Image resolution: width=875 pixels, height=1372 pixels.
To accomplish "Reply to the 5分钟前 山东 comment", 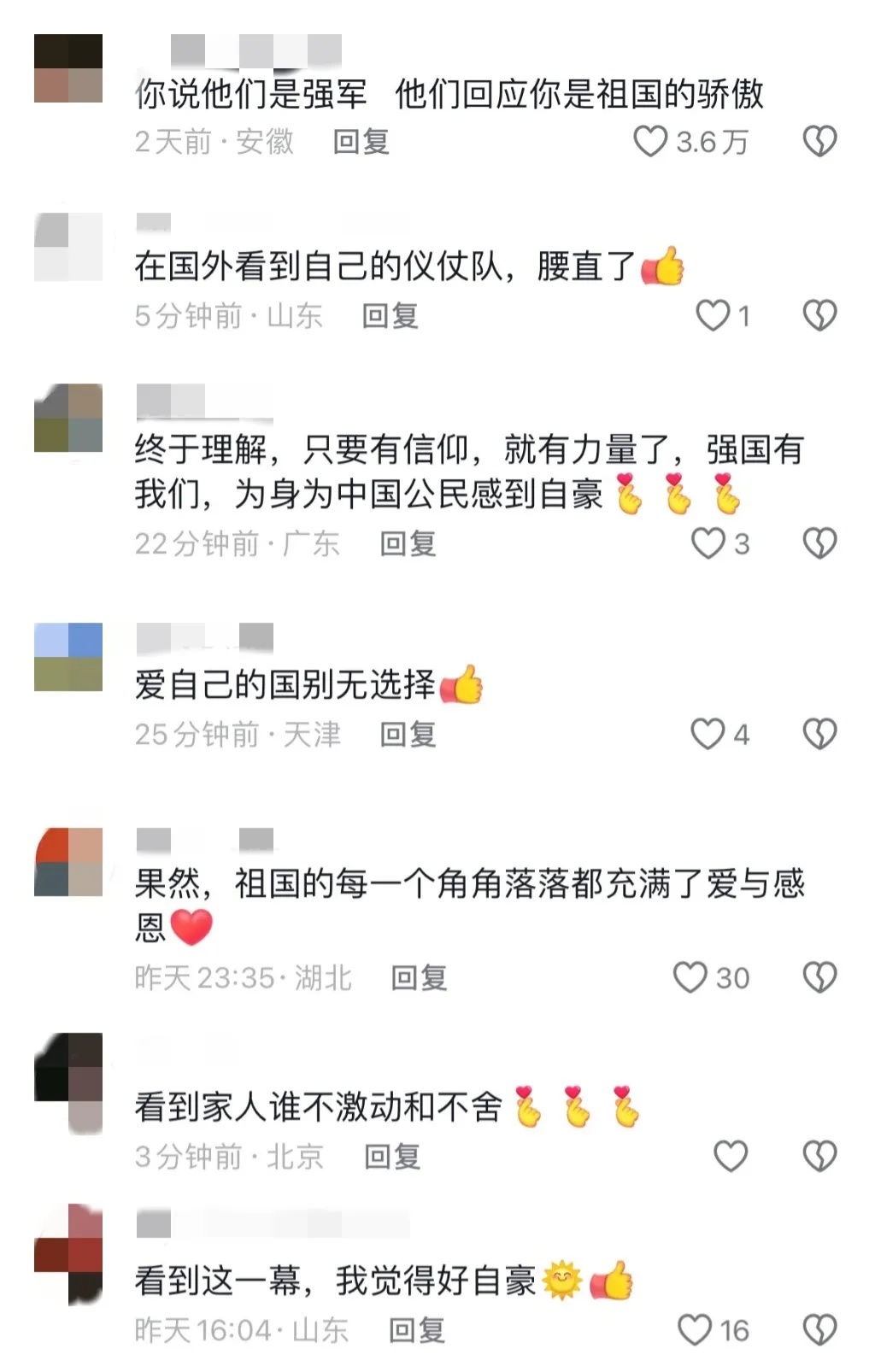I will [390, 316].
